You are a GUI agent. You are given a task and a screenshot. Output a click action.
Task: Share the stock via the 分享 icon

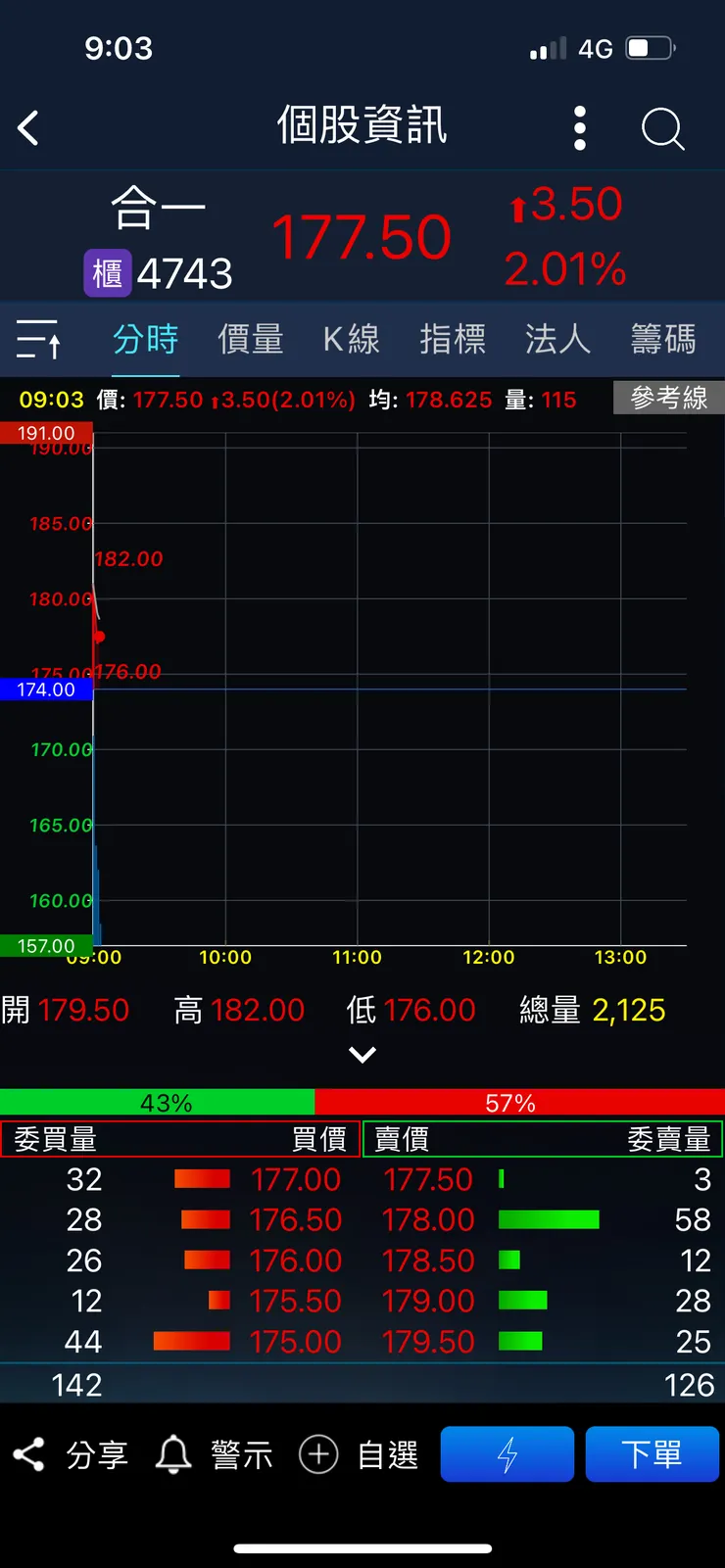(x=69, y=1454)
